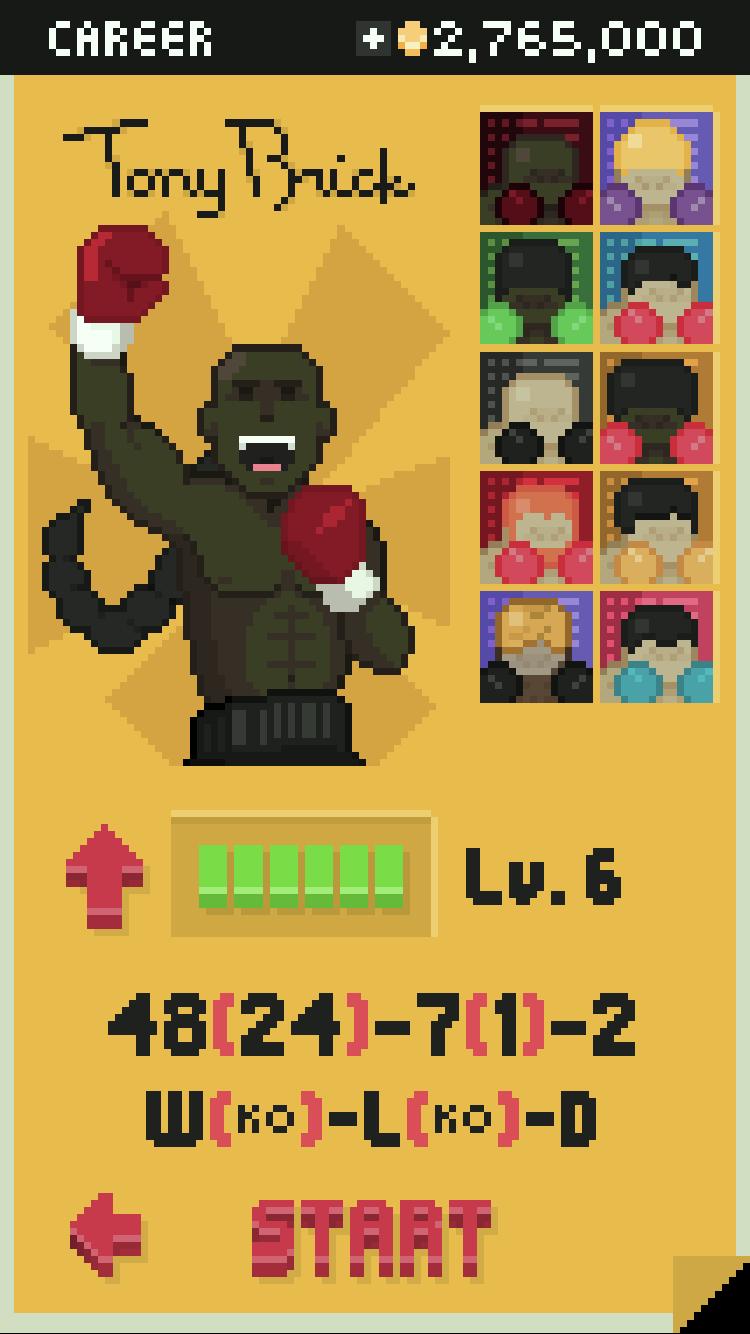Select the masked boxer on purple background
The image size is (750, 1334).
coord(536,647)
